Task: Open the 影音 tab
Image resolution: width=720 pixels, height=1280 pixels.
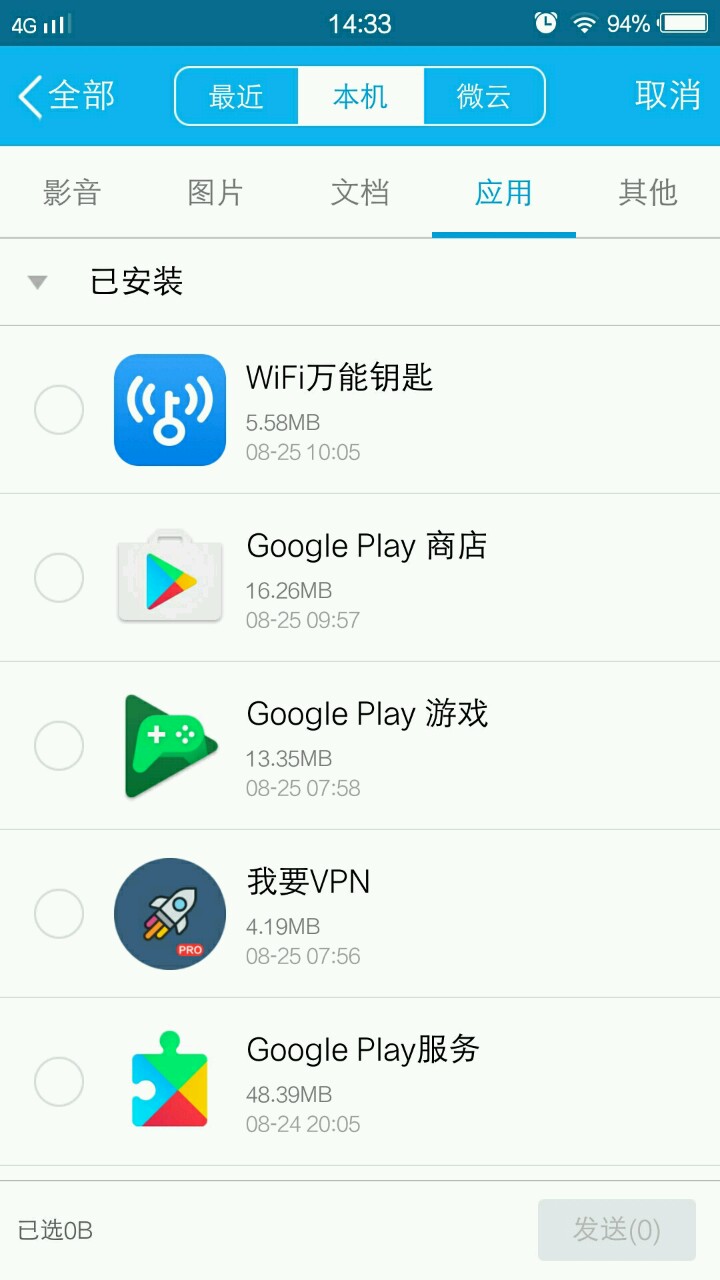Action: [72, 192]
